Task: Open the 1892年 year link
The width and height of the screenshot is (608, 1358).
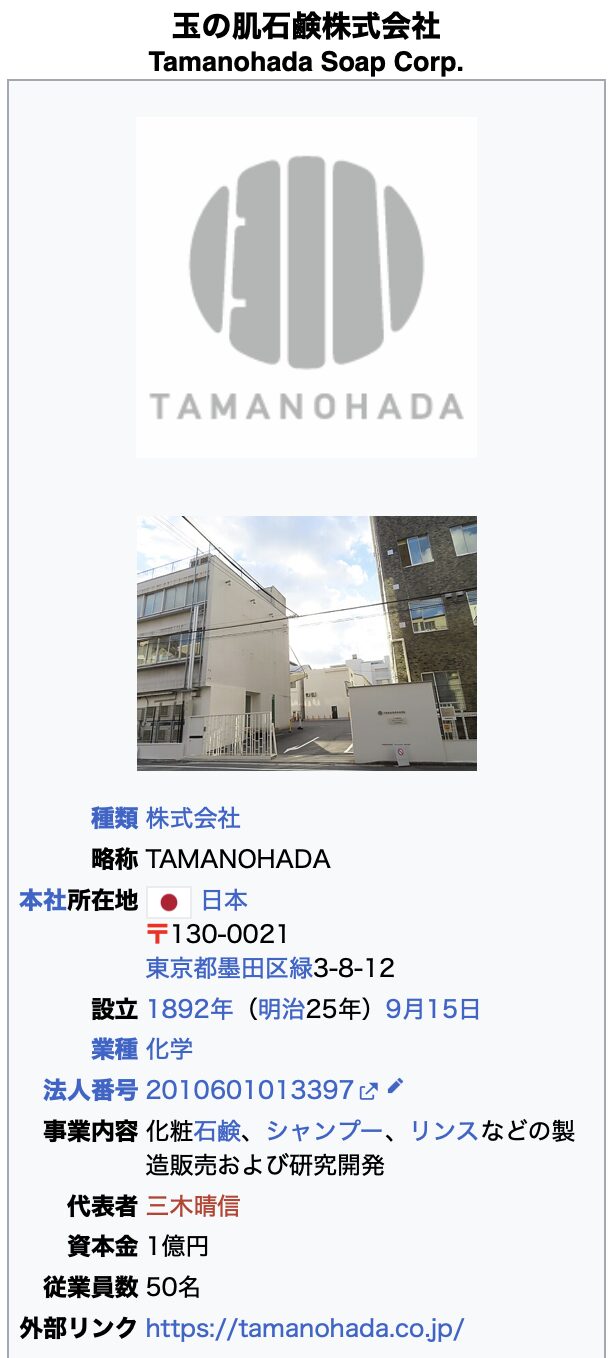Action: point(189,1009)
